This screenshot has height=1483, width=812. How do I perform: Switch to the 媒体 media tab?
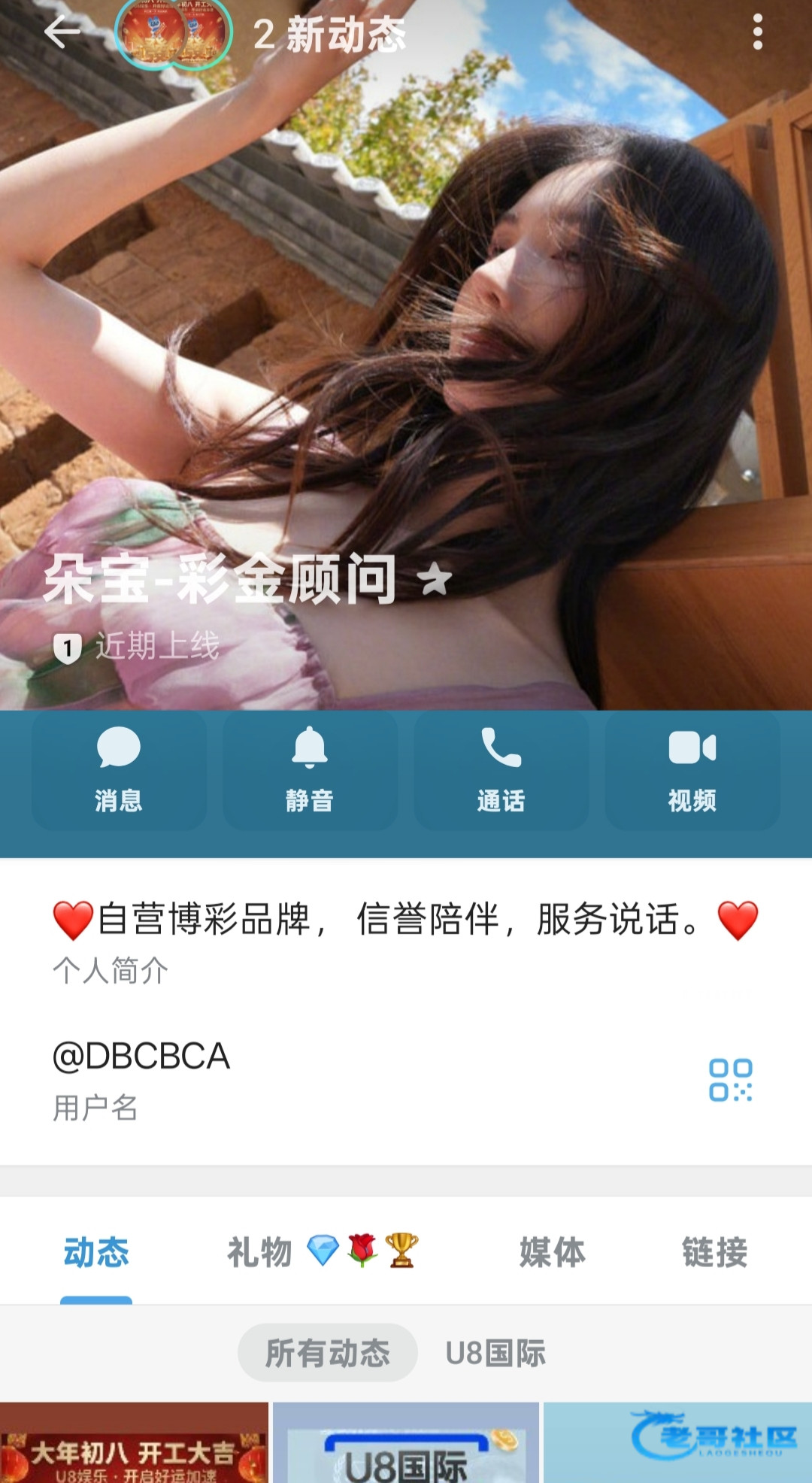(x=552, y=1253)
